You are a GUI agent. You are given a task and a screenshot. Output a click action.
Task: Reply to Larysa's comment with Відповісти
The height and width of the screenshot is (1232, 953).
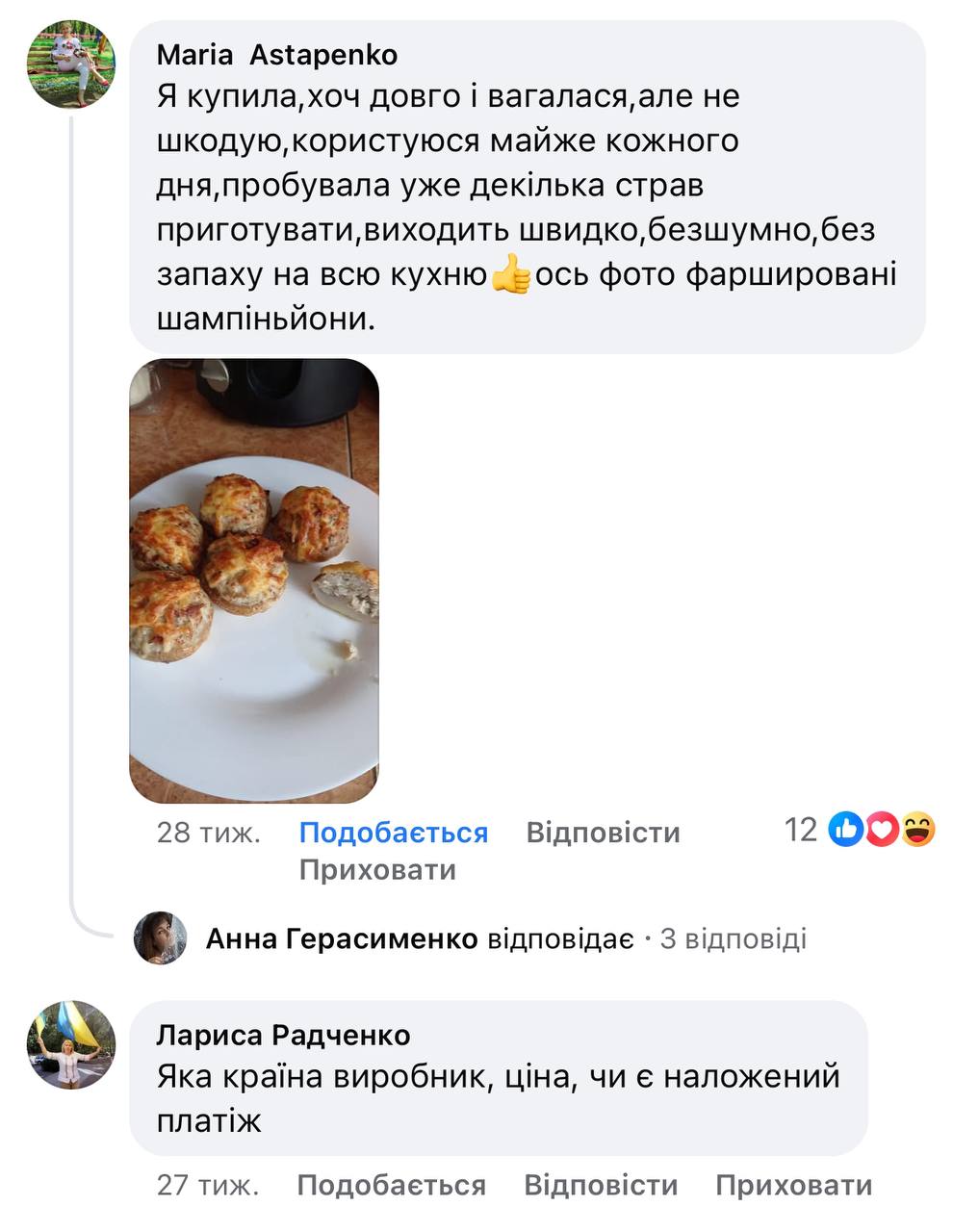pyautogui.click(x=602, y=1185)
